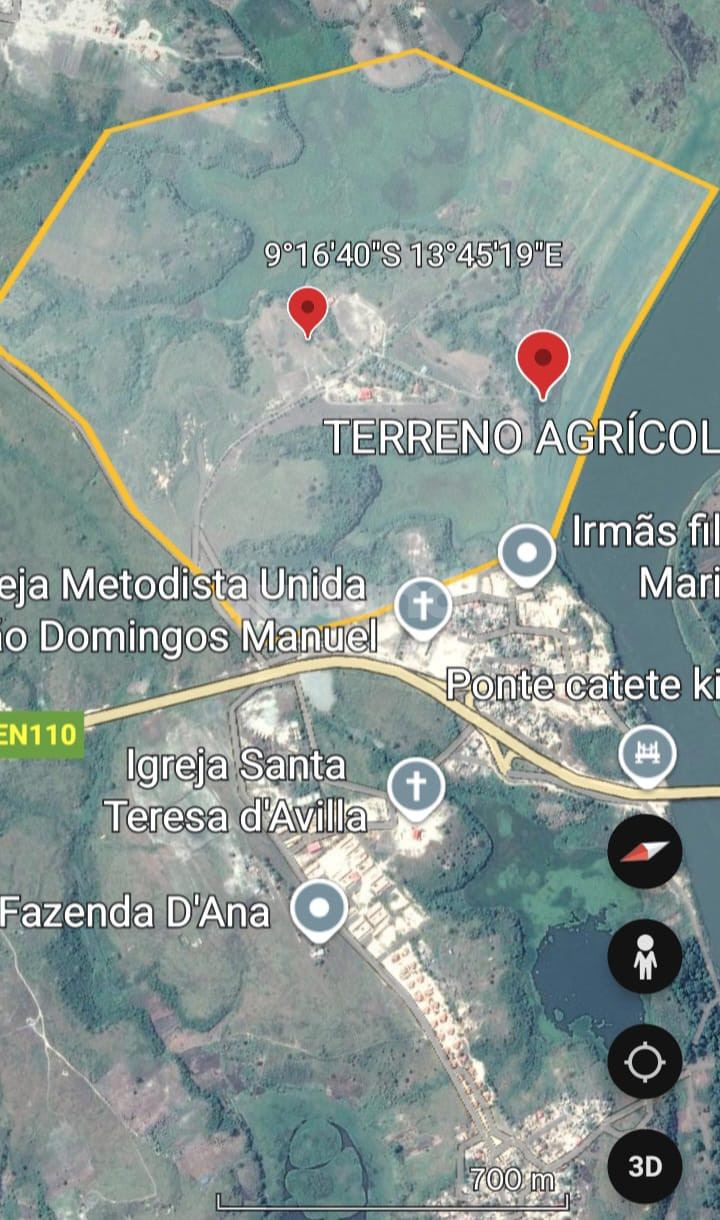This screenshot has height=1220, width=720.
Task: Switch to 3D view
Action: pos(645,1166)
